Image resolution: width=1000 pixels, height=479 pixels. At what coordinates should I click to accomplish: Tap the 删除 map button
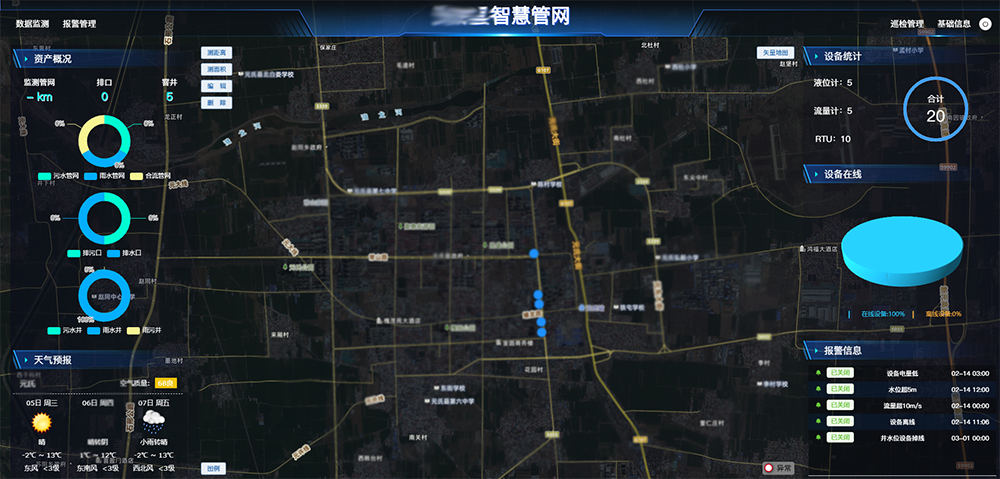216,102
